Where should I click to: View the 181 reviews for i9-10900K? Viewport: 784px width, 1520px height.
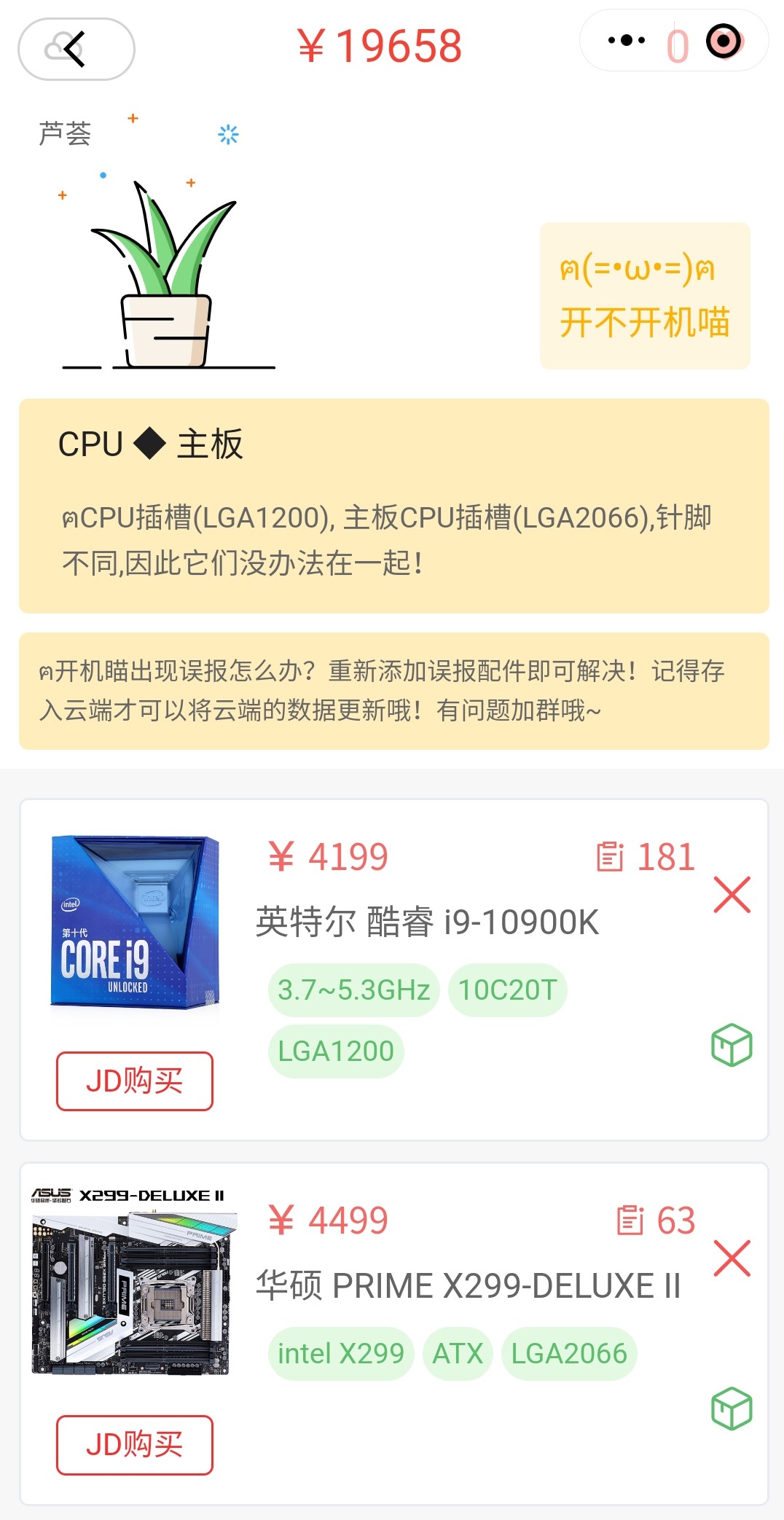(x=646, y=857)
